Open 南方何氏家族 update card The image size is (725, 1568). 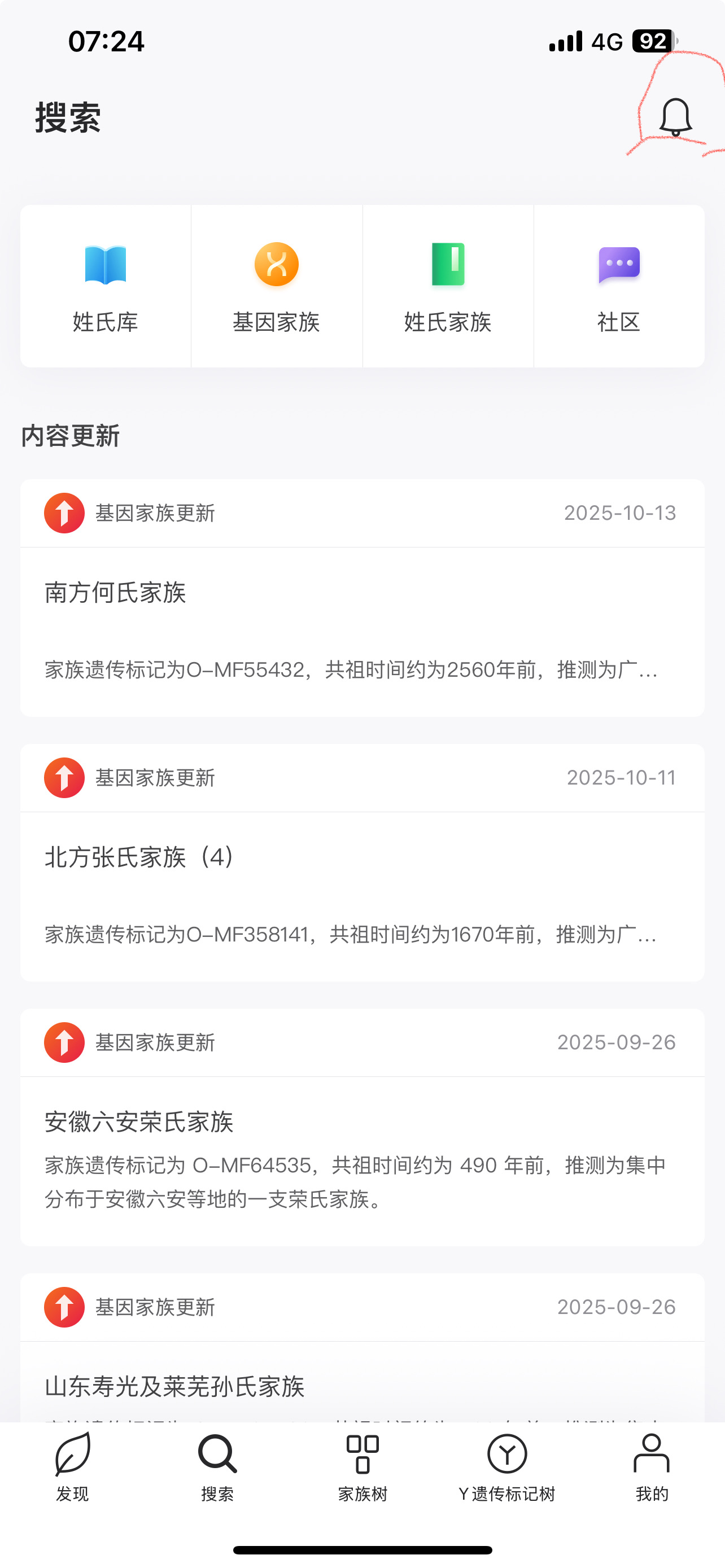362,630
